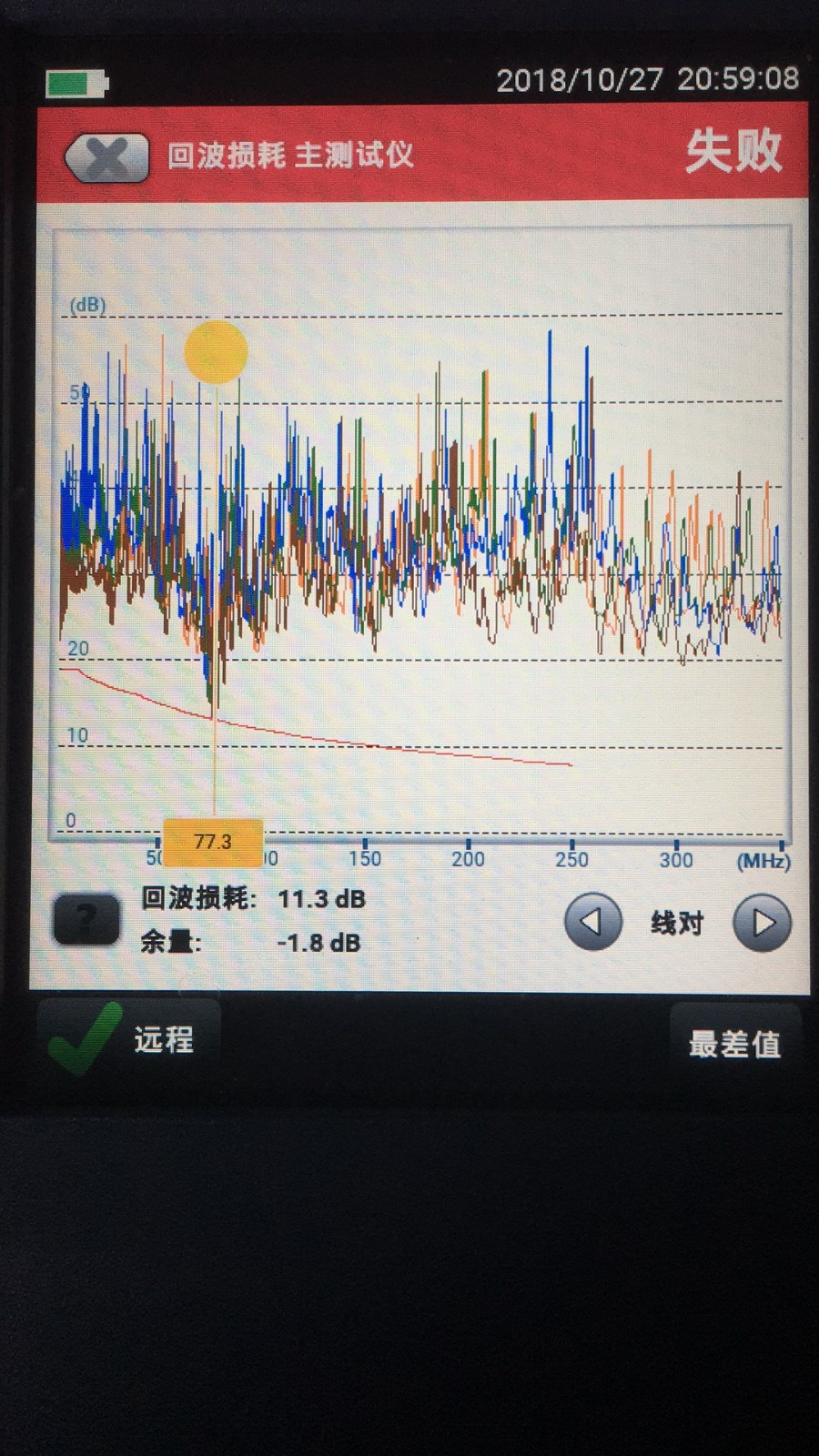
Task: Show the next wire pair
Action: point(762,923)
